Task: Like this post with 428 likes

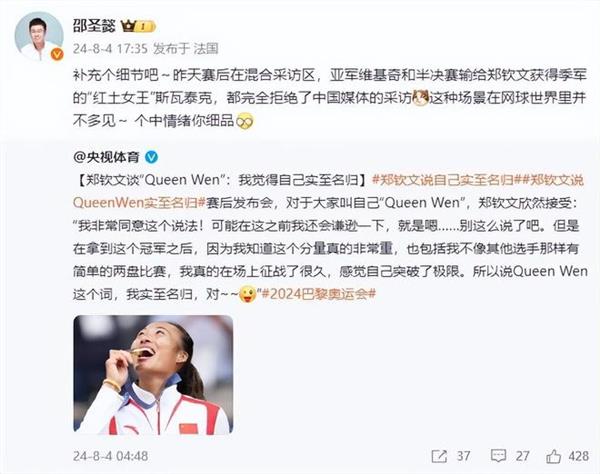Action: 565,455
